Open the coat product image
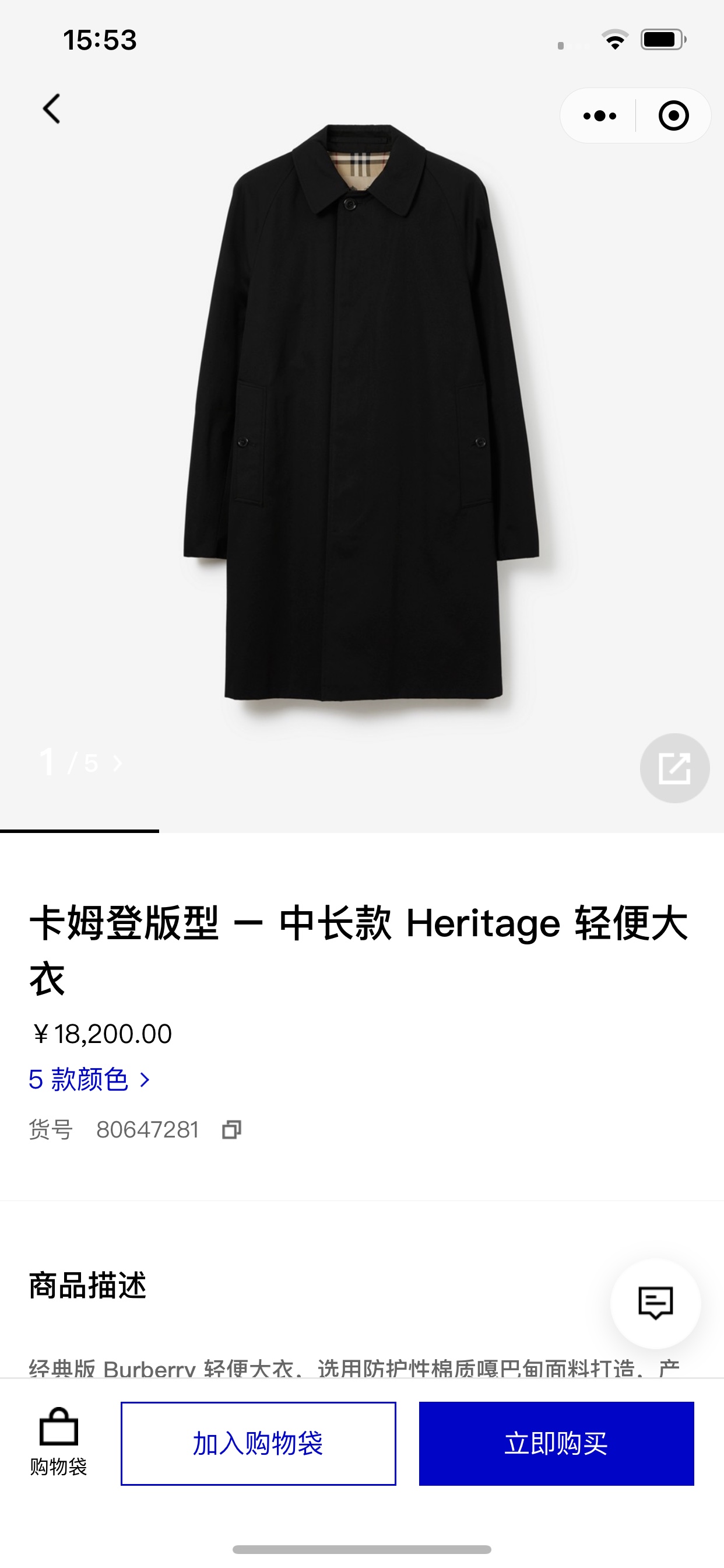This screenshot has height=1568, width=724. click(x=362, y=414)
